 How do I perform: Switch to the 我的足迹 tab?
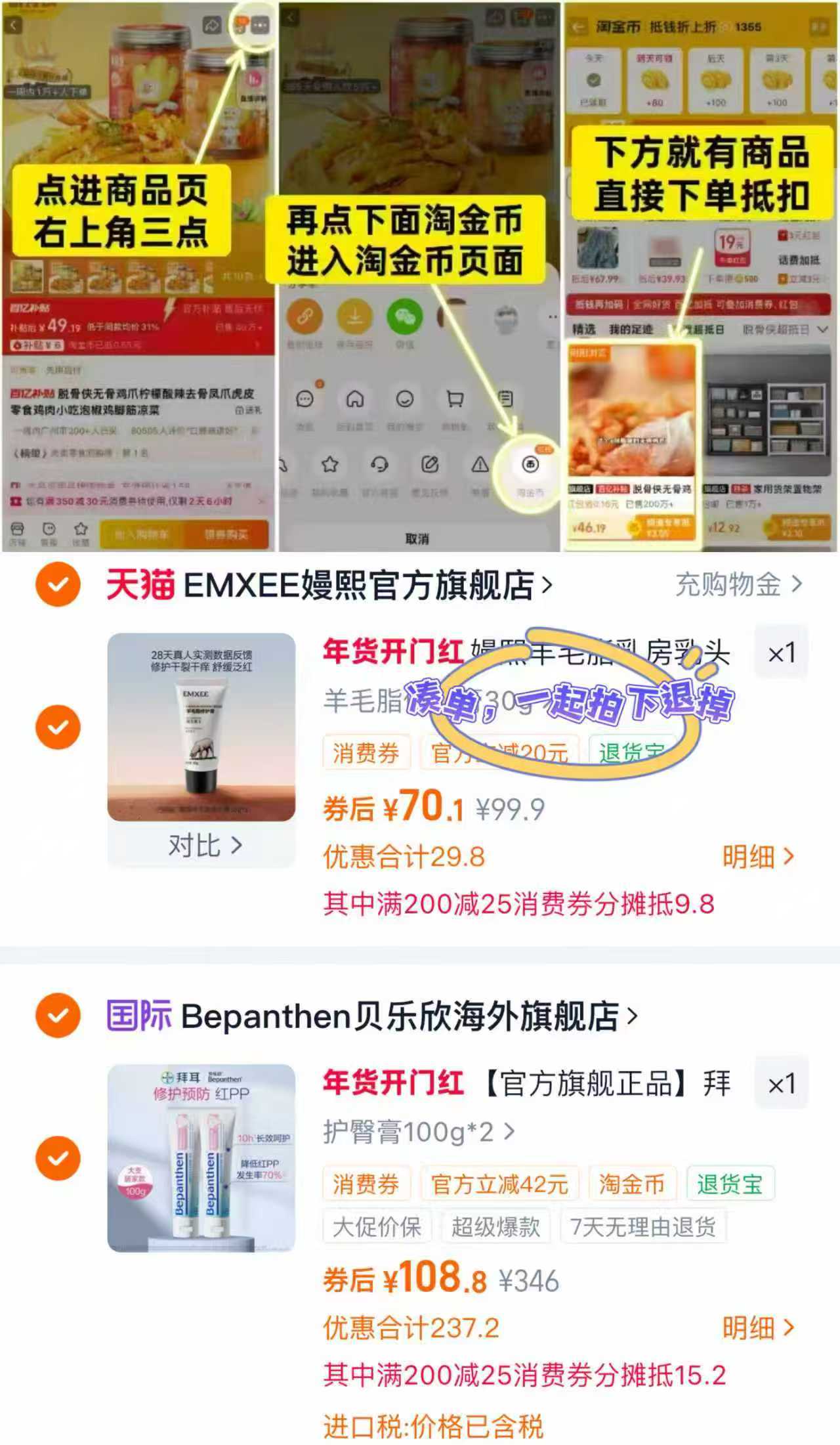point(632,328)
